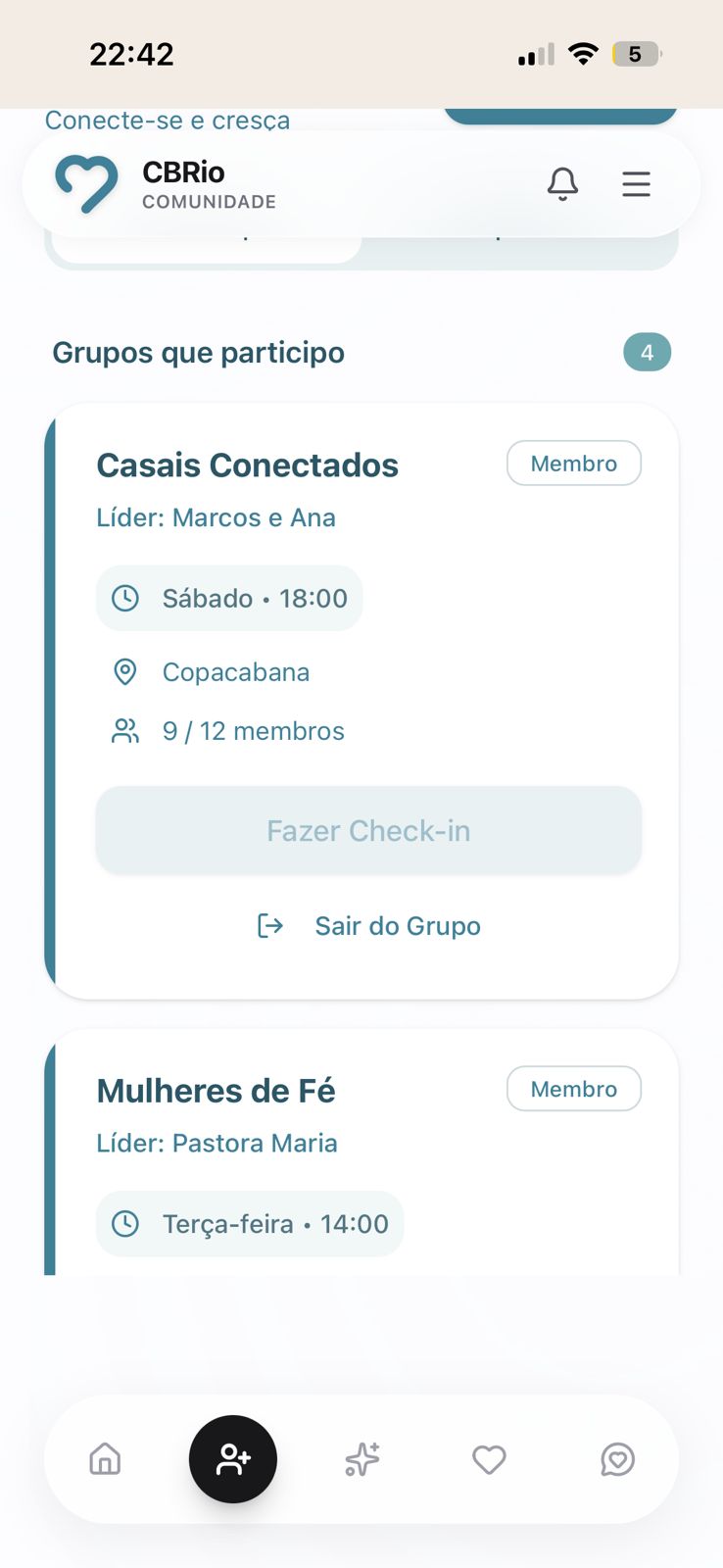The height and width of the screenshot is (1568, 723).
Task: Open the heart tab in bottom bar
Action: (x=489, y=1459)
